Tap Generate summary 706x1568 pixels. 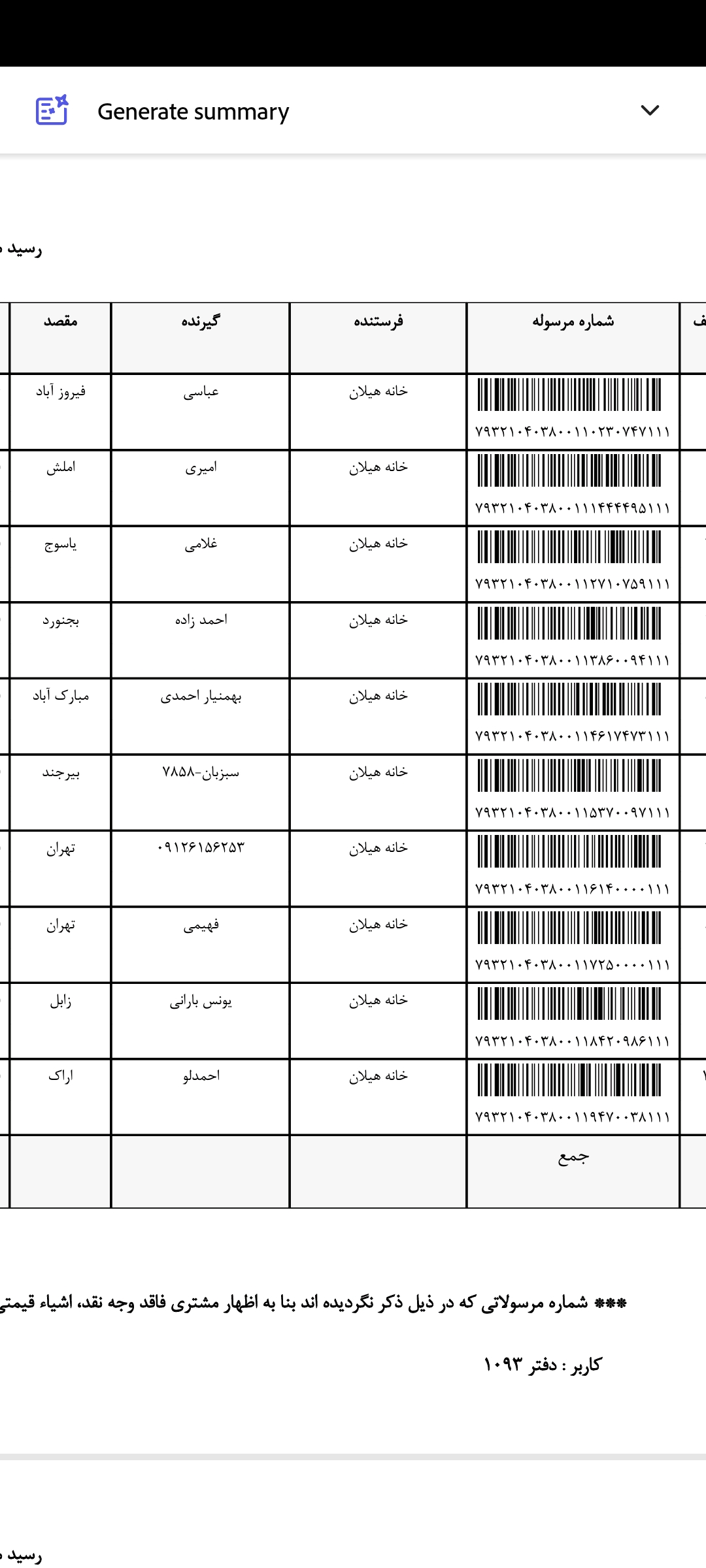[193, 112]
